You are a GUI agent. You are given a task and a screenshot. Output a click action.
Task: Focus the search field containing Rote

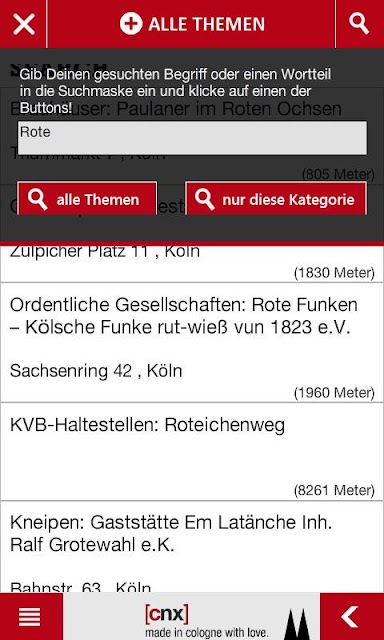click(x=192, y=138)
